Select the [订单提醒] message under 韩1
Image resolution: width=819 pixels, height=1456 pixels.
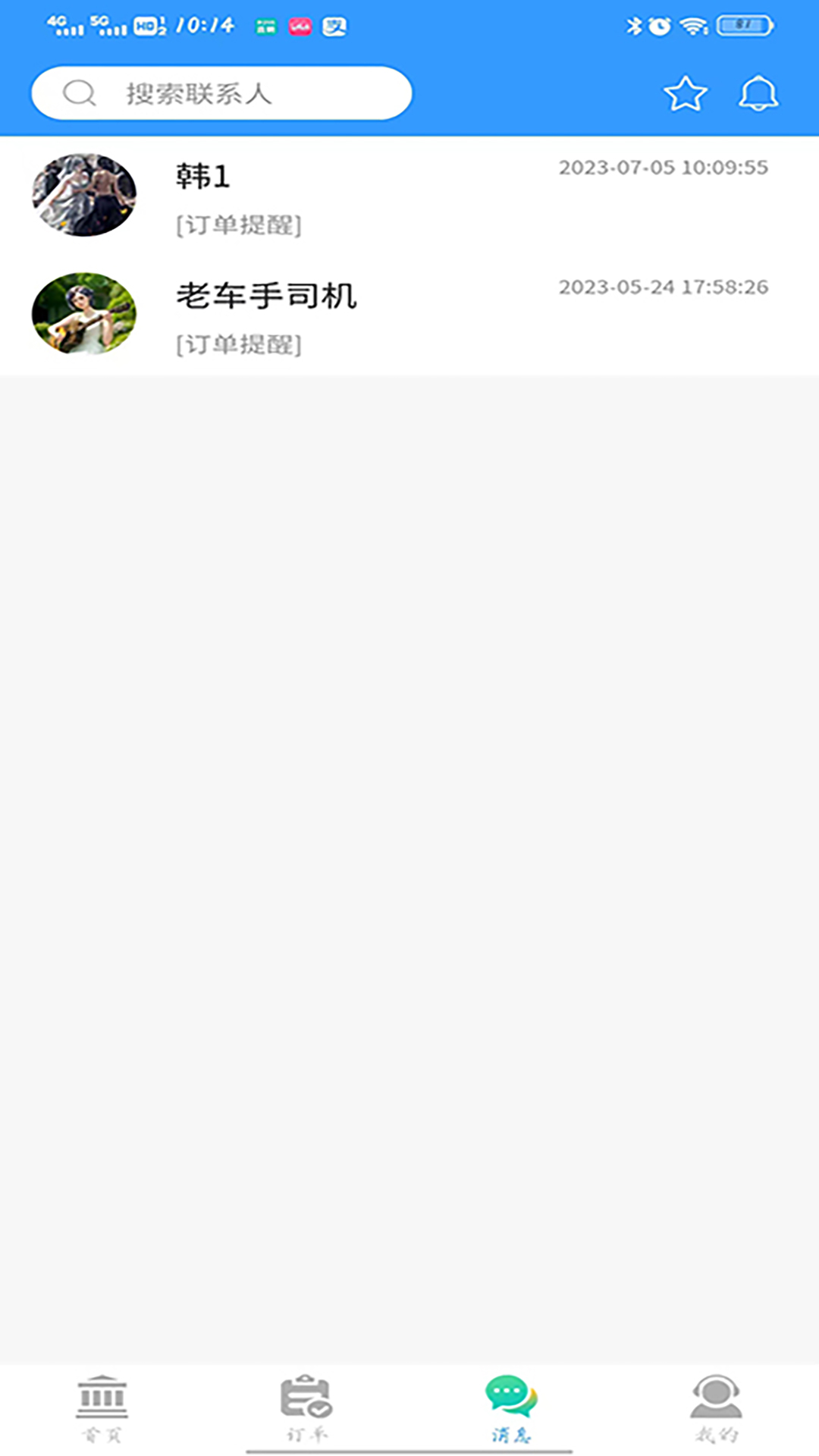[x=237, y=225]
